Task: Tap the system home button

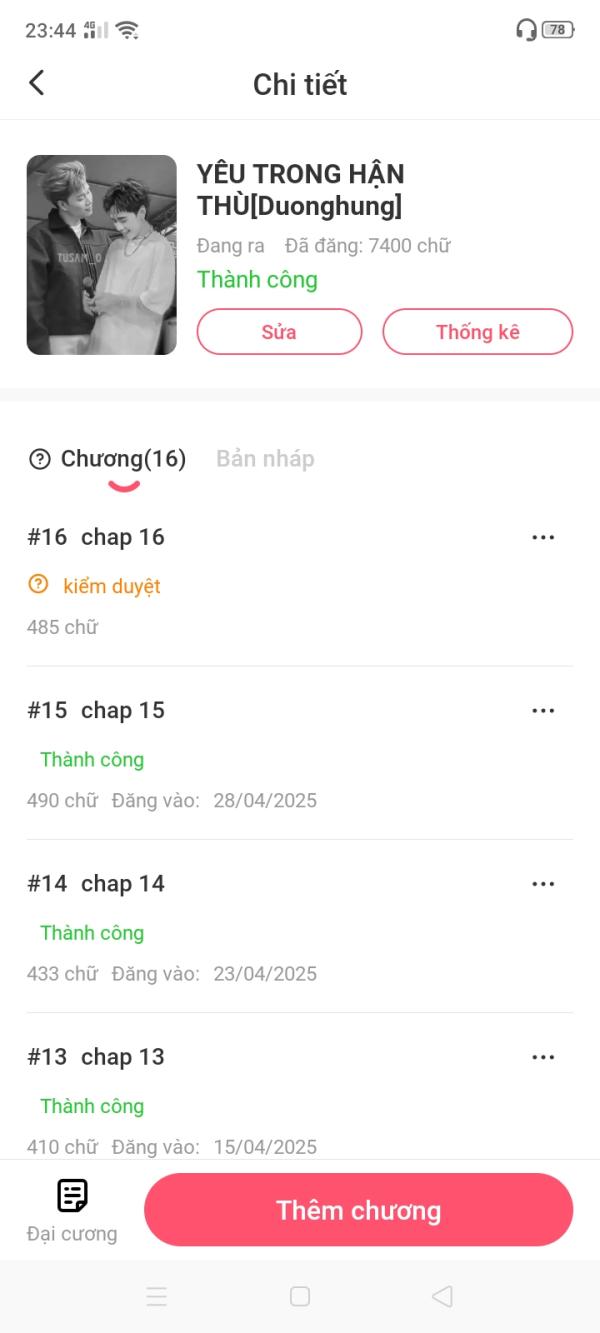Action: pyautogui.click(x=300, y=1296)
